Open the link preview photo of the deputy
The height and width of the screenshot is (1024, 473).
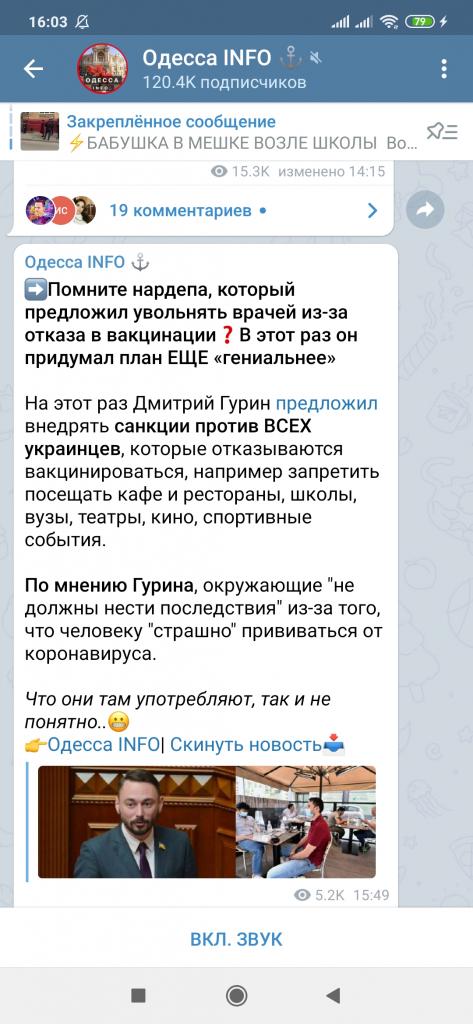(x=206, y=822)
